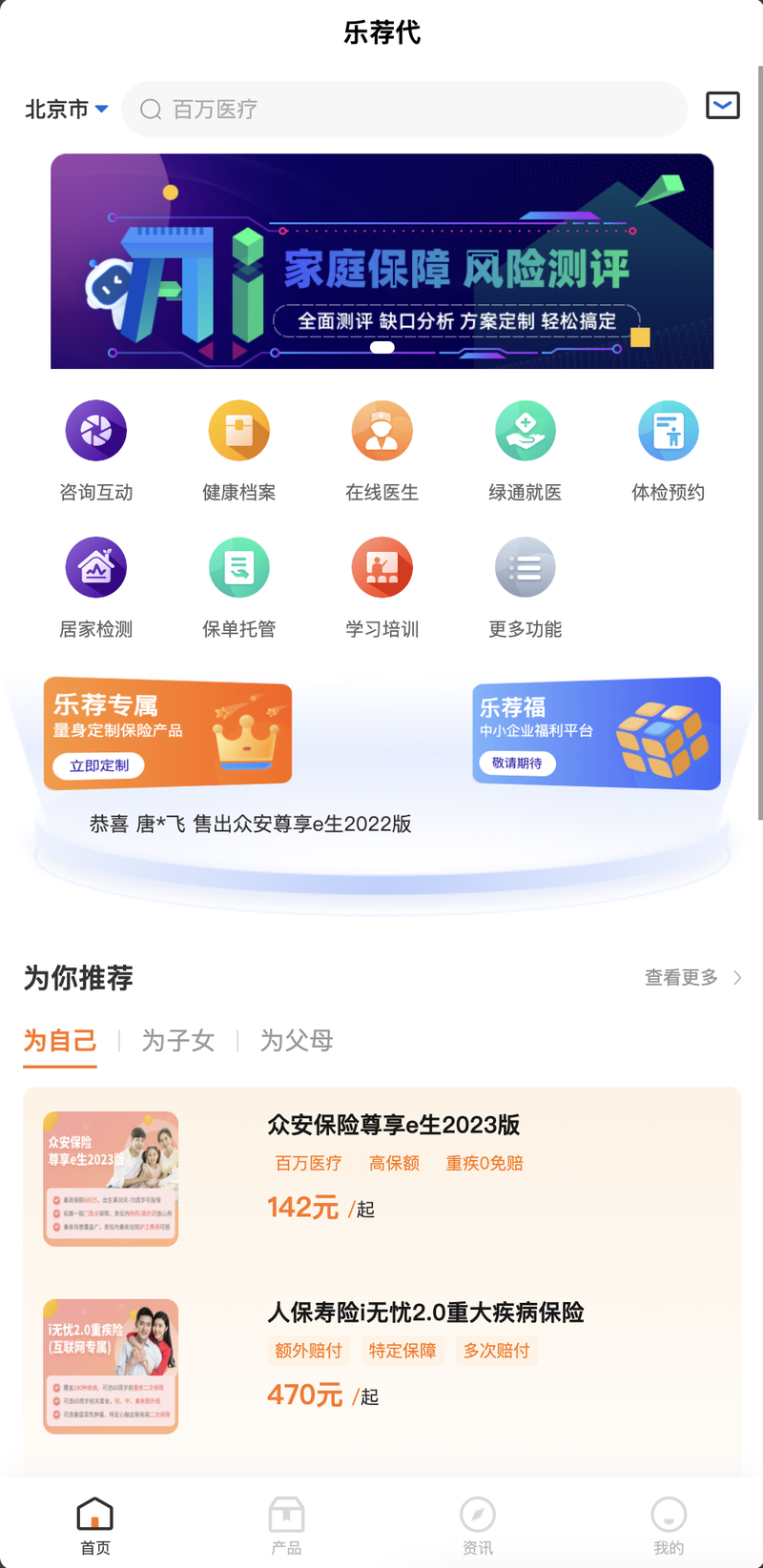
Task: Go to the 产品 bottom tab
Action: [x=286, y=1524]
